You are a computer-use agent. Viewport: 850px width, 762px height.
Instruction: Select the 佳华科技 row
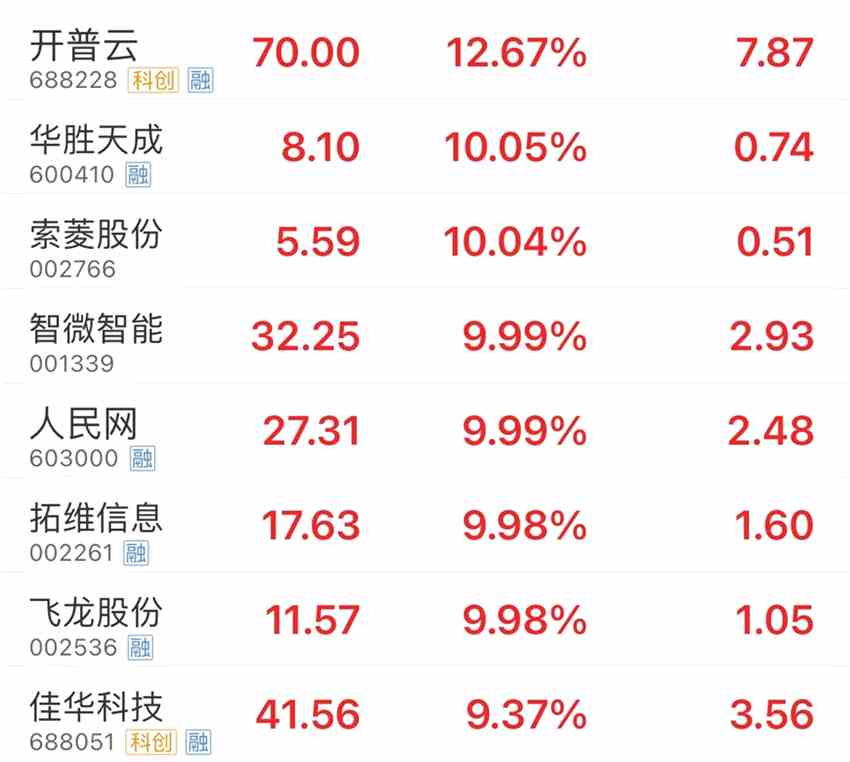[x=96, y=708]
